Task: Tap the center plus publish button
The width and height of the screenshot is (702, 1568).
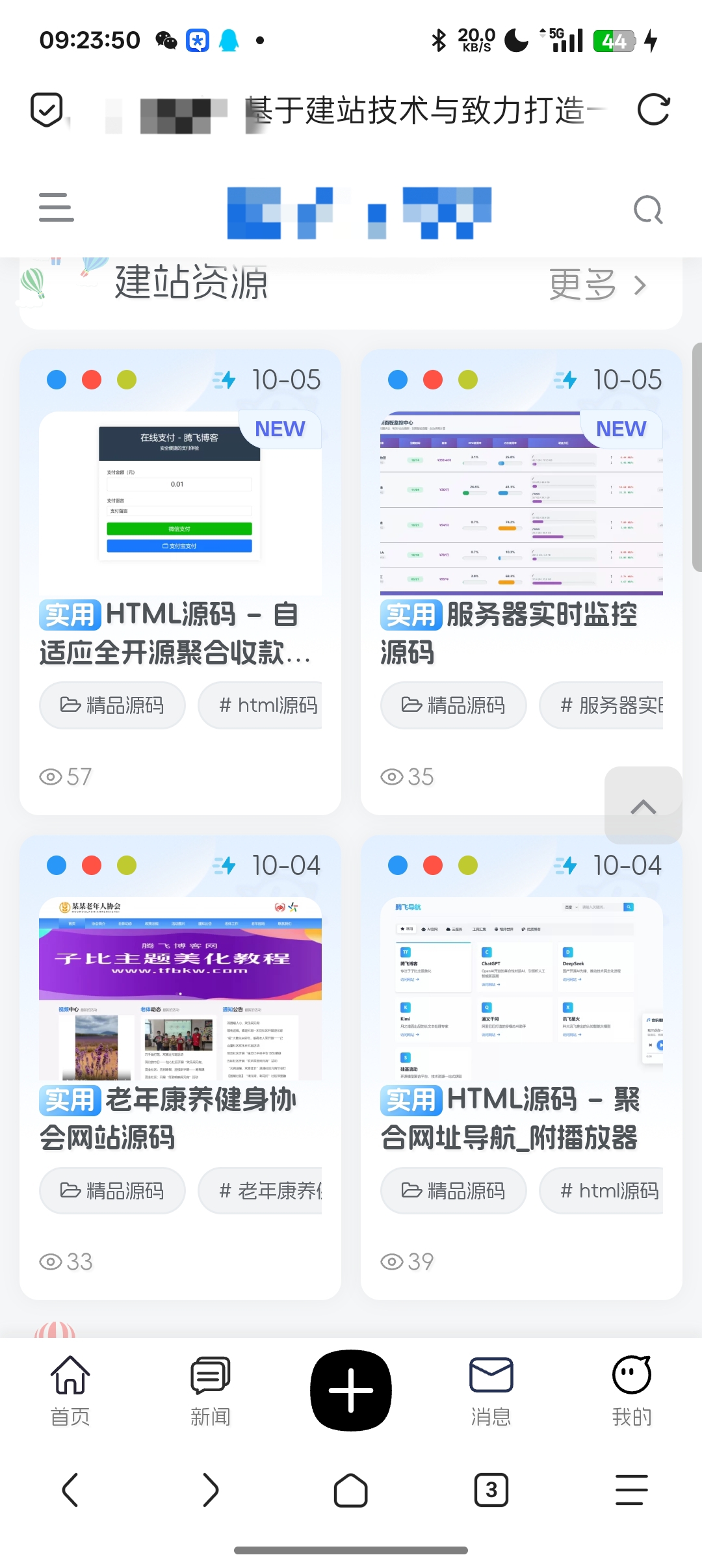Action: (350, 1390)
